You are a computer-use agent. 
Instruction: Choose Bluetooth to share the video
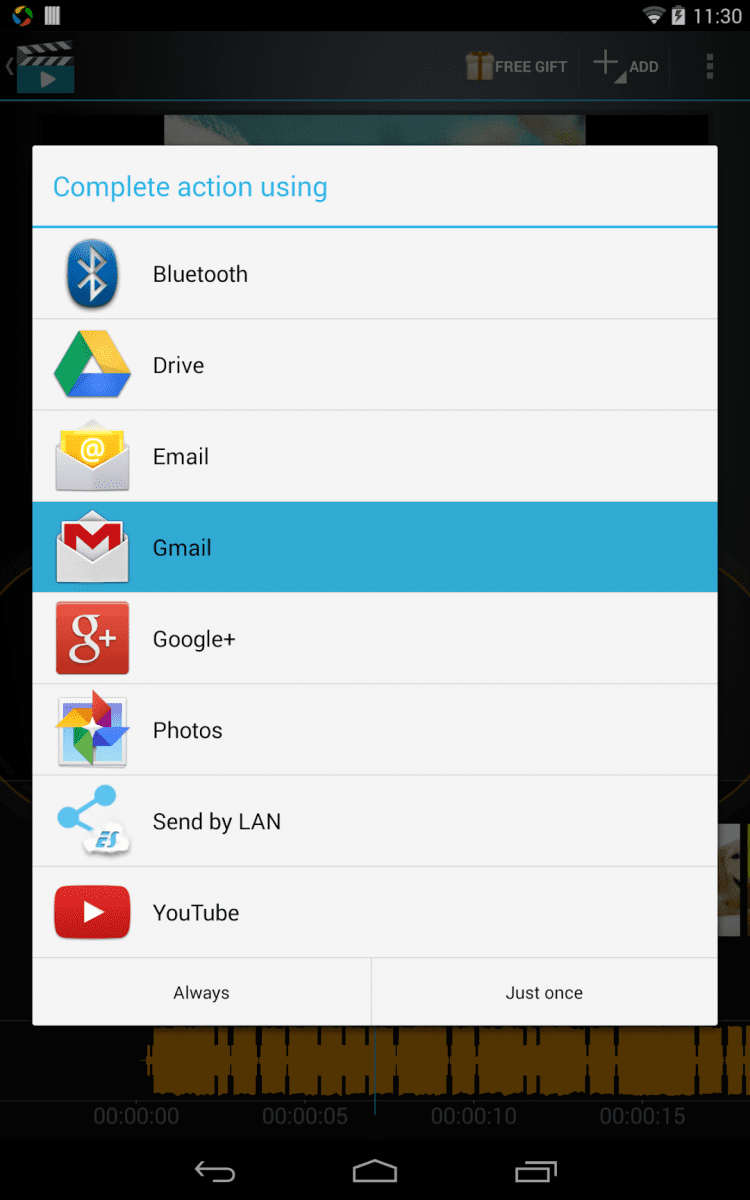click(x=374, y=274)
